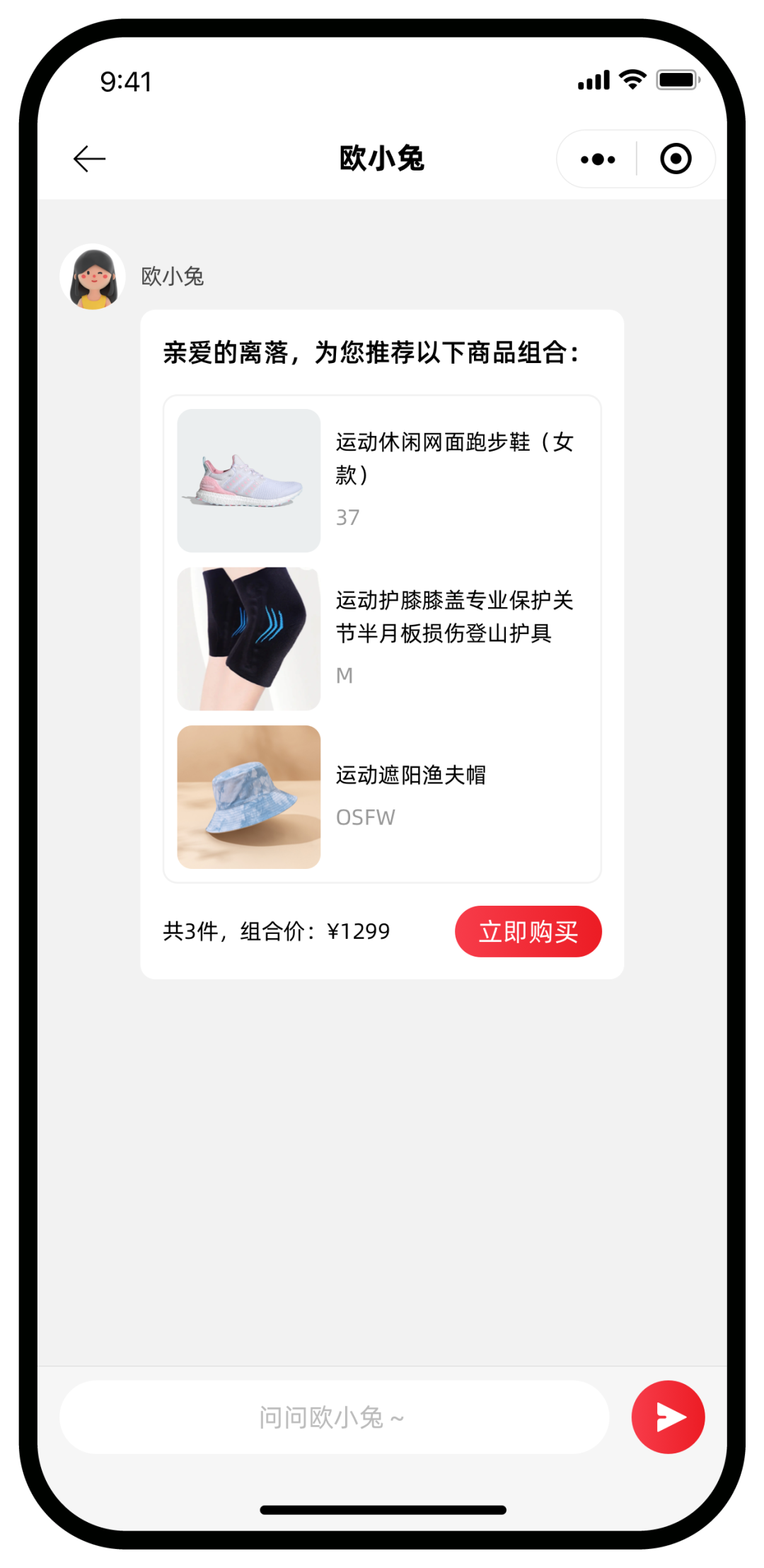
Task: Tap the capsule close/home circle icon
Action: pyautogui.click(x=675, y=158)
